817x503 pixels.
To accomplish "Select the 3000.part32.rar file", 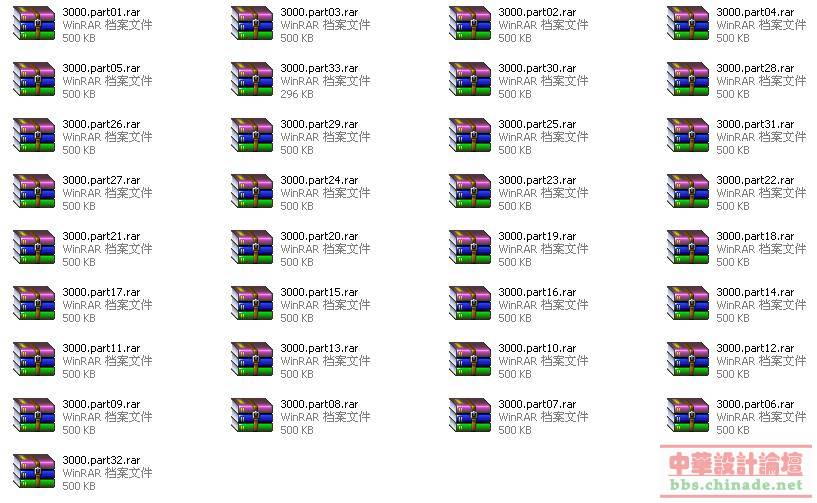I will pyautogui.click(x=35, y=472).
